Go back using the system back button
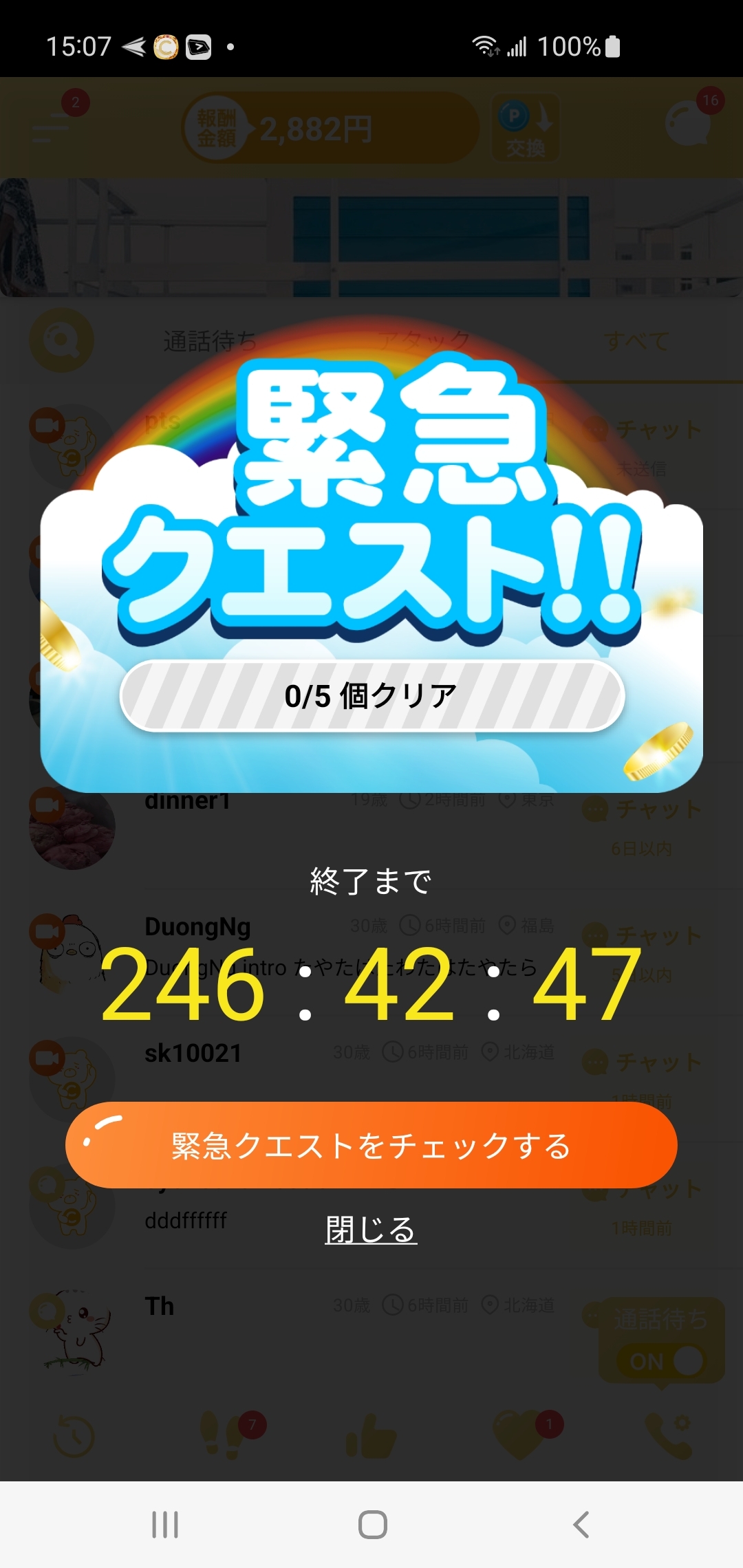 tap(581, 1524)
